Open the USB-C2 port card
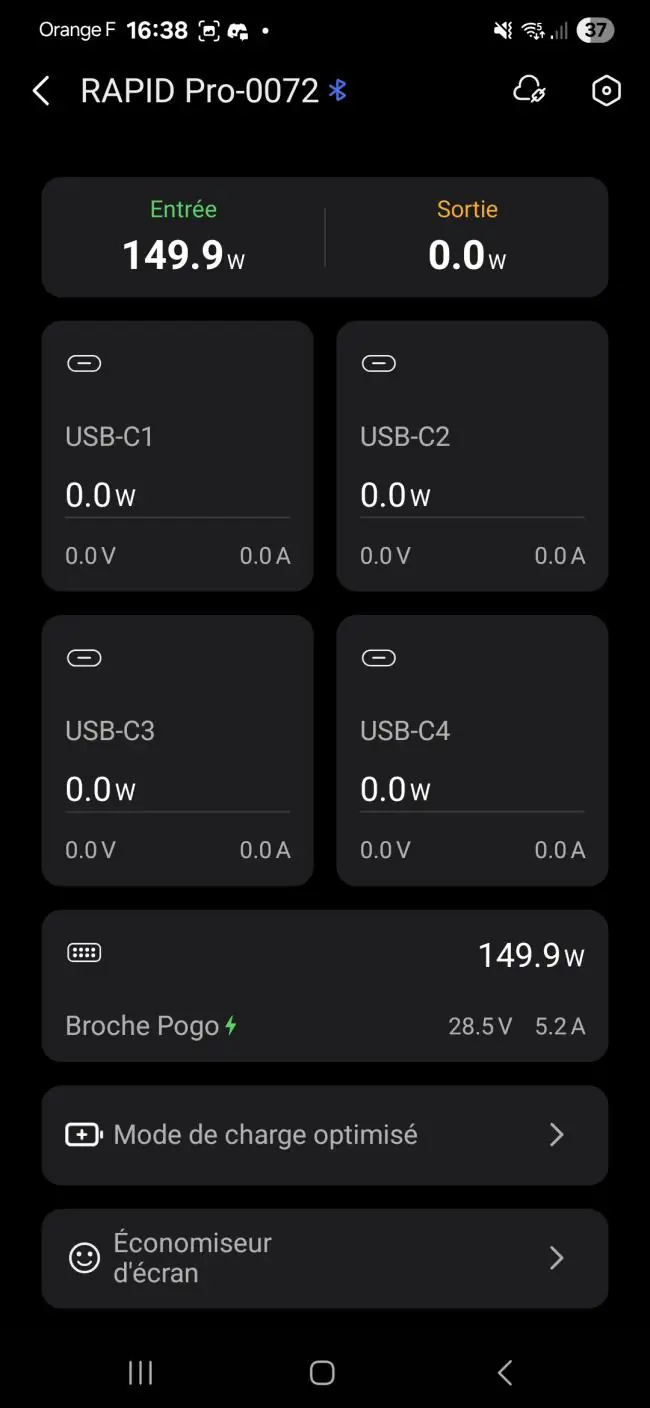The image size is (650, 1408). point(472,456)
